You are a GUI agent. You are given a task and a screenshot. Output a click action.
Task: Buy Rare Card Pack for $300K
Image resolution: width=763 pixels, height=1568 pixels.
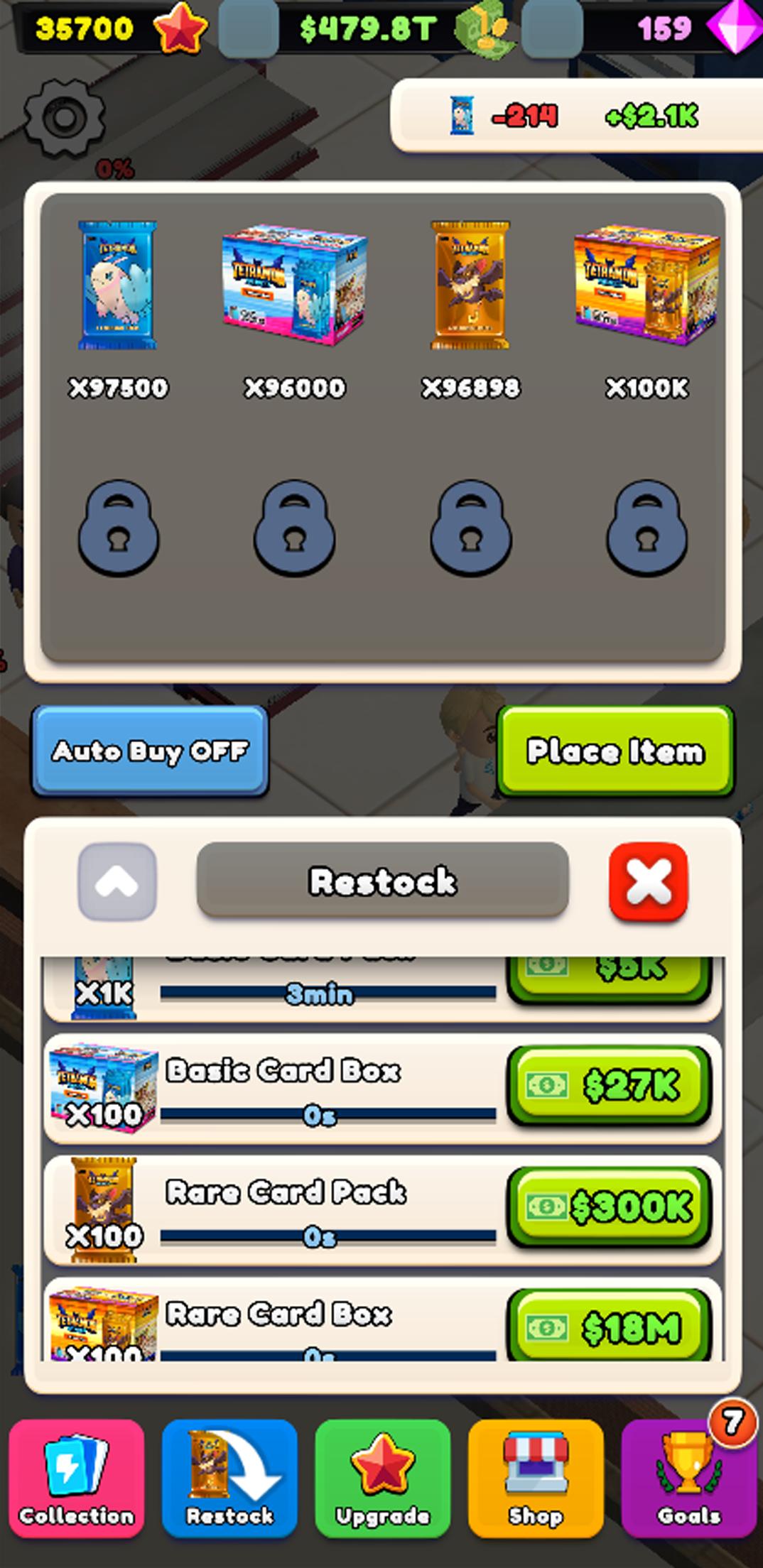pos(609,1207)
